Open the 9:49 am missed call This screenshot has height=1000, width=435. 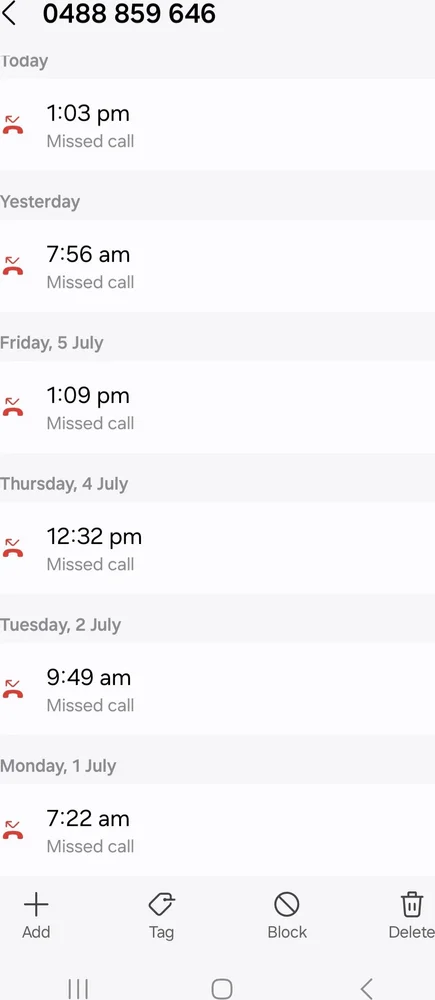[x=218, y=689]
